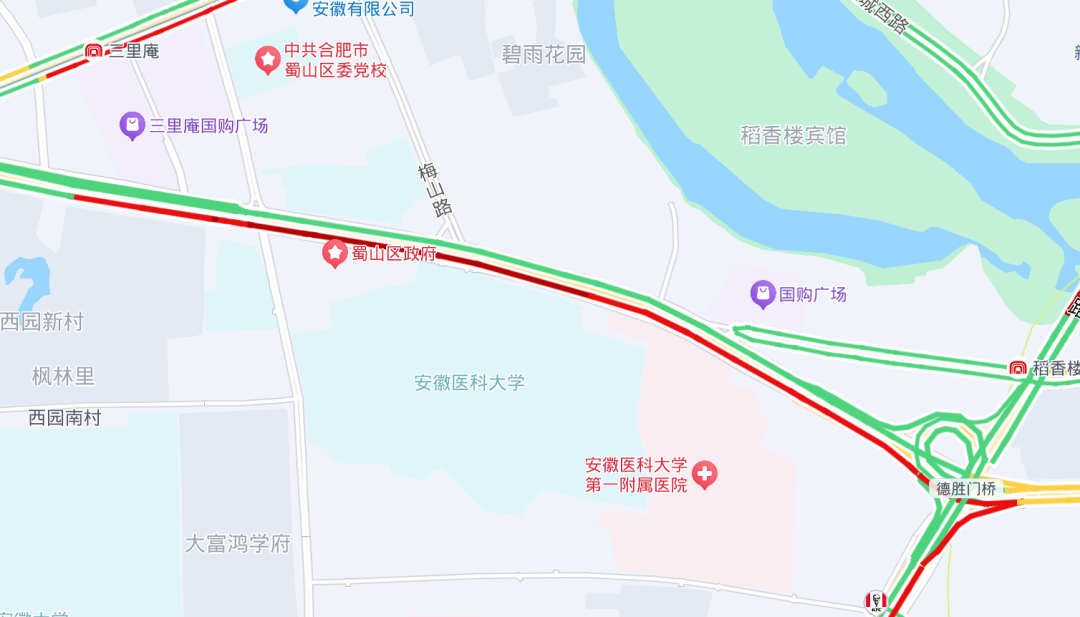Select the 三里庵 metro station icon
This screenshot has height=617, width=1080.
pyautogui.click(x=93, y=51)
